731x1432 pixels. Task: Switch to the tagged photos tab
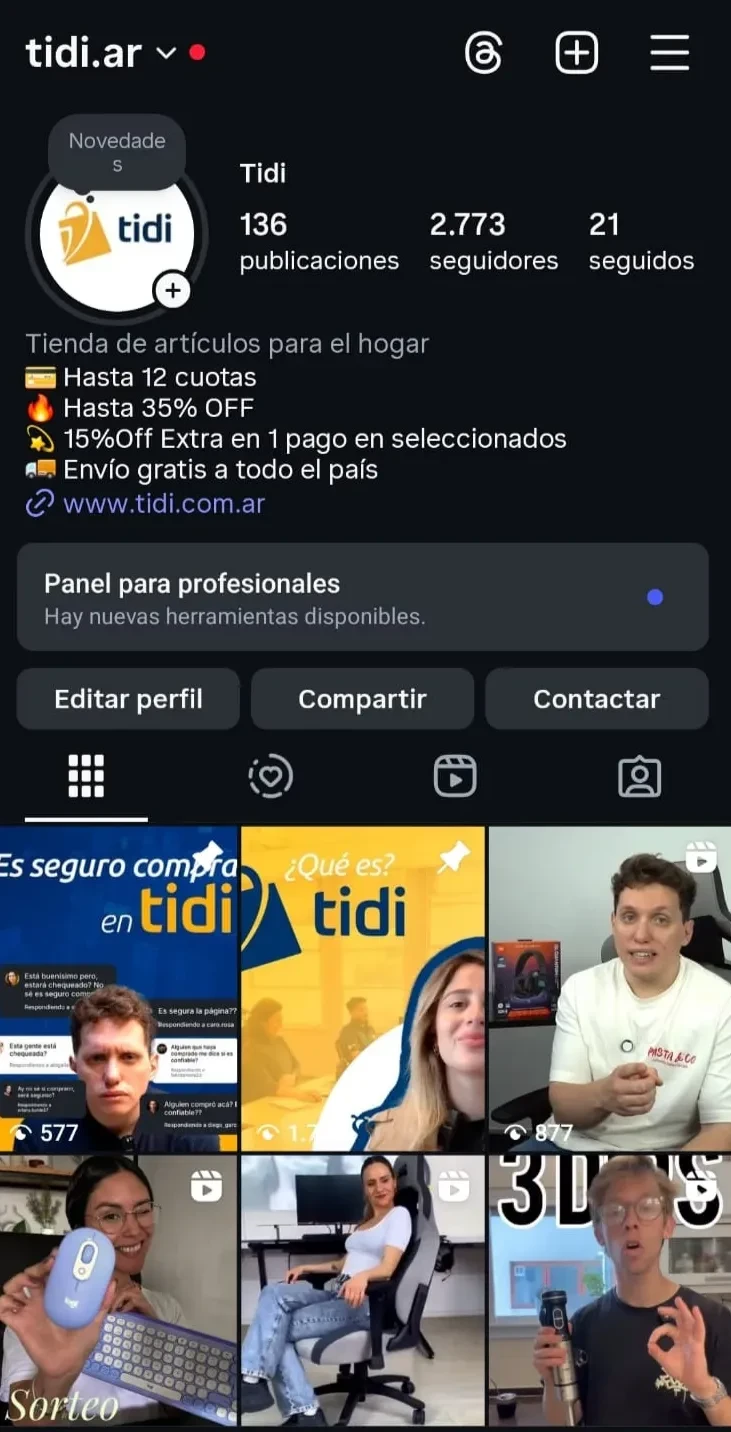[640, 776]
